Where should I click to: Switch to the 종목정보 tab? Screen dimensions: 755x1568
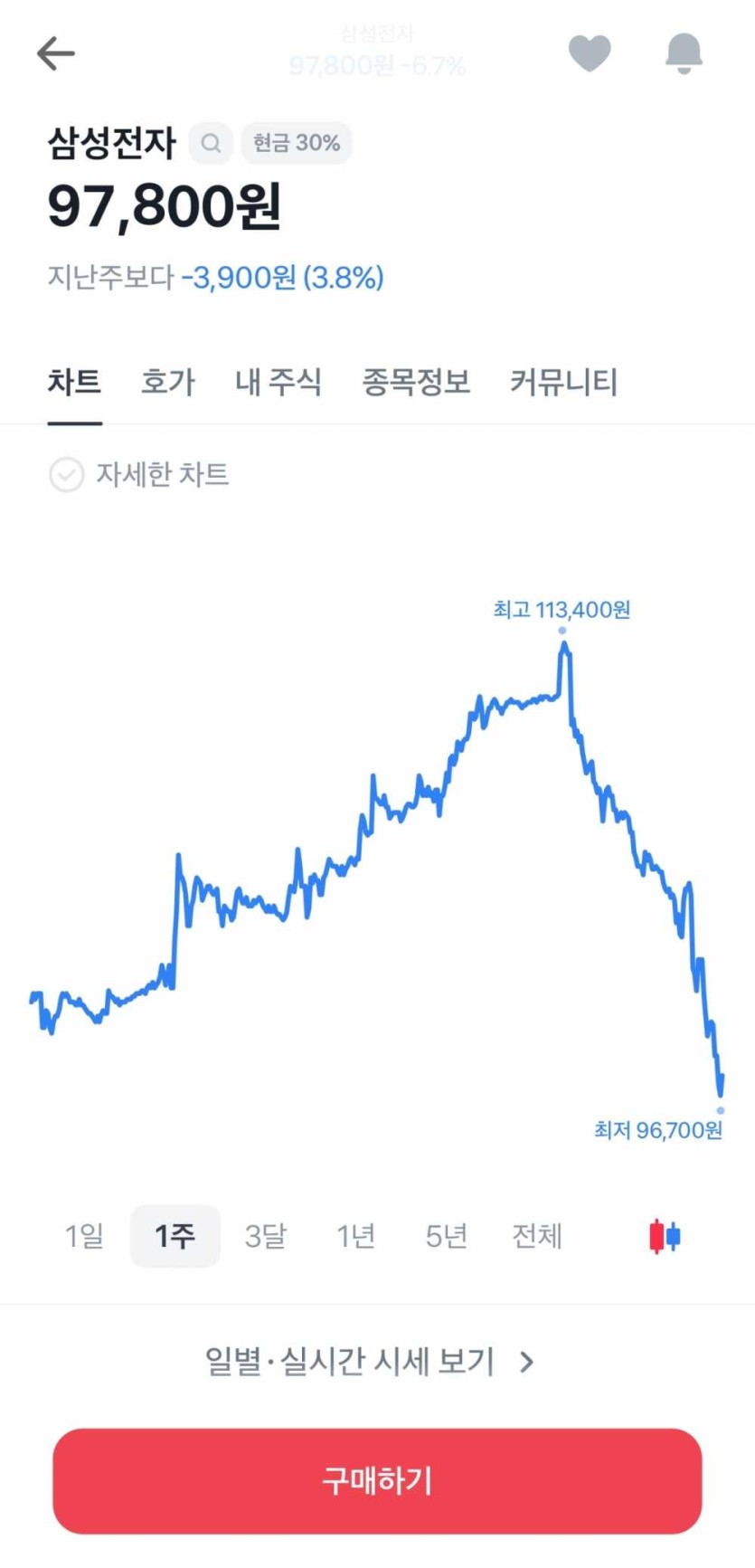tap(416, 382)
